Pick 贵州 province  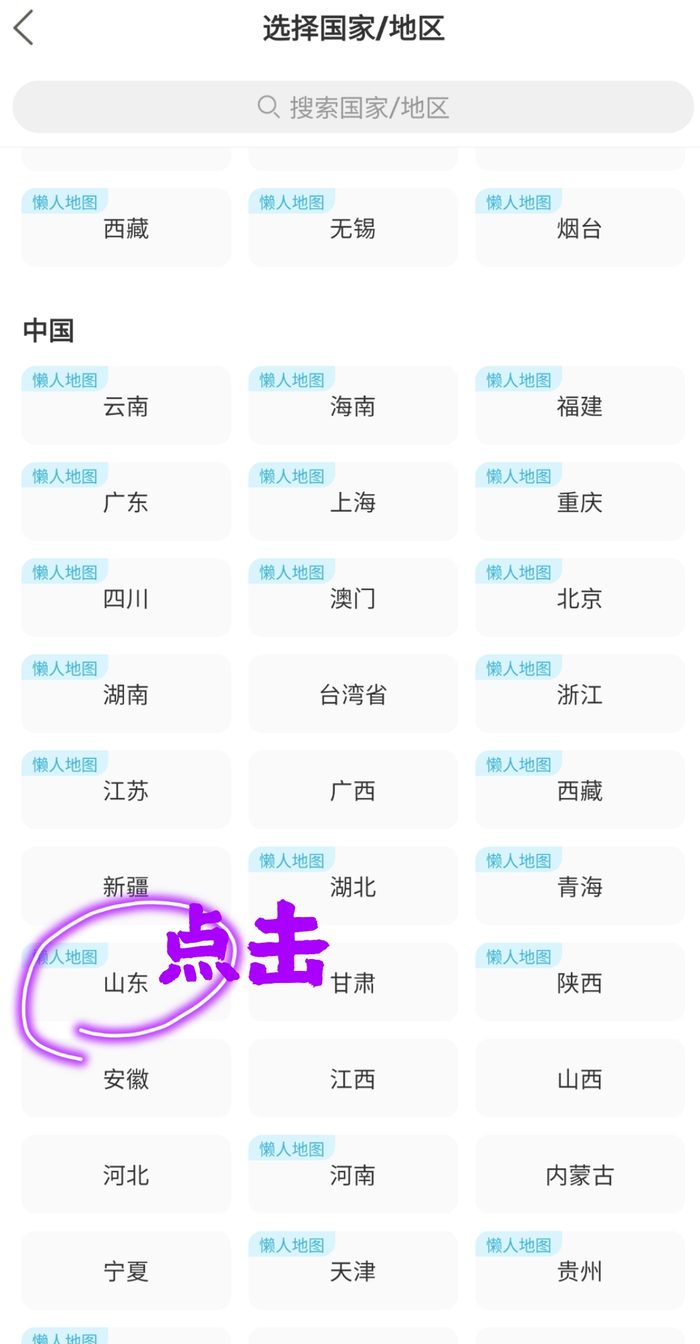pyautogui.click(x=579, y=1271)
